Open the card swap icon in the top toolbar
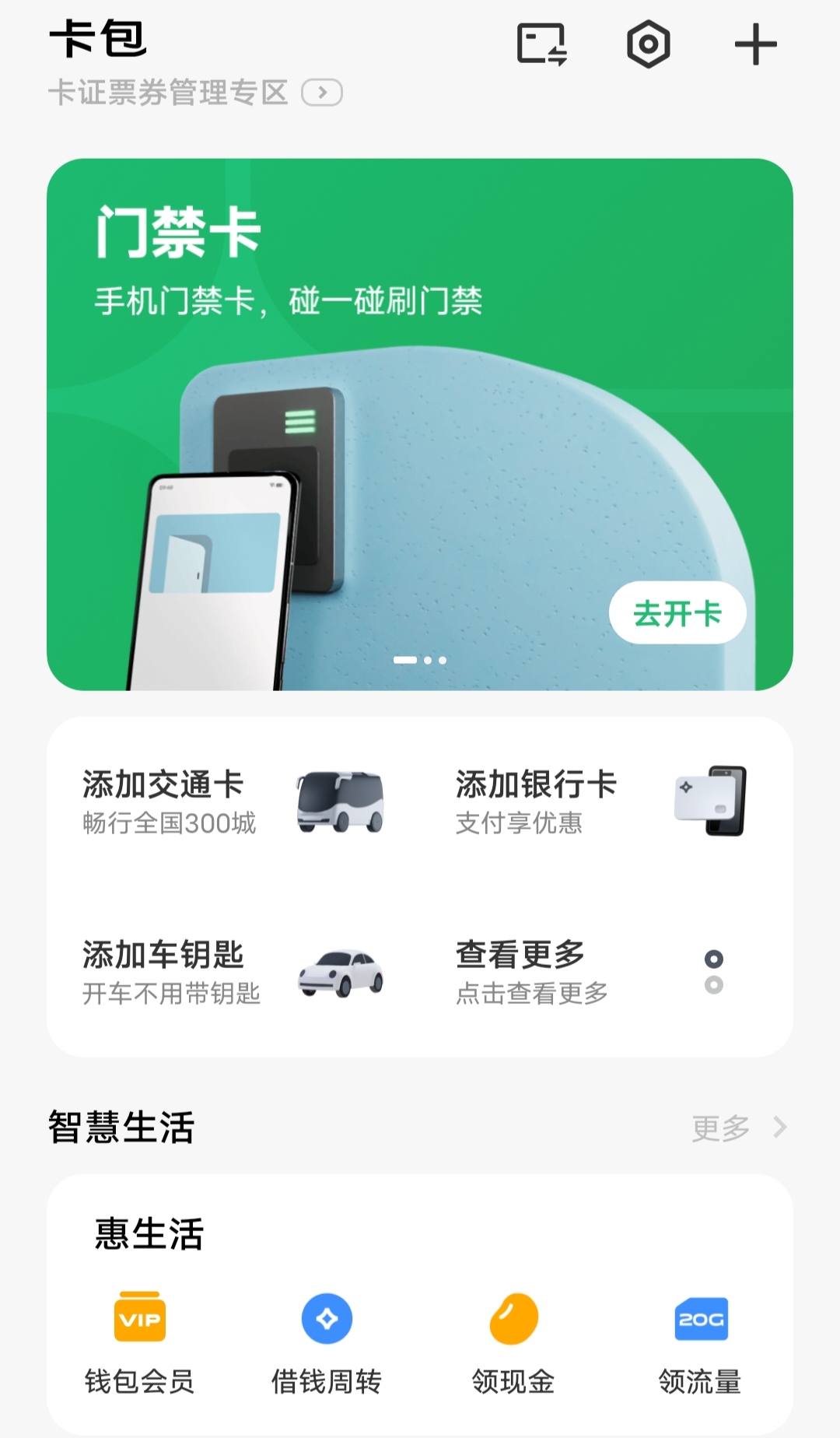This screenshot has width=840, height=1438. (x=540, y=45)
